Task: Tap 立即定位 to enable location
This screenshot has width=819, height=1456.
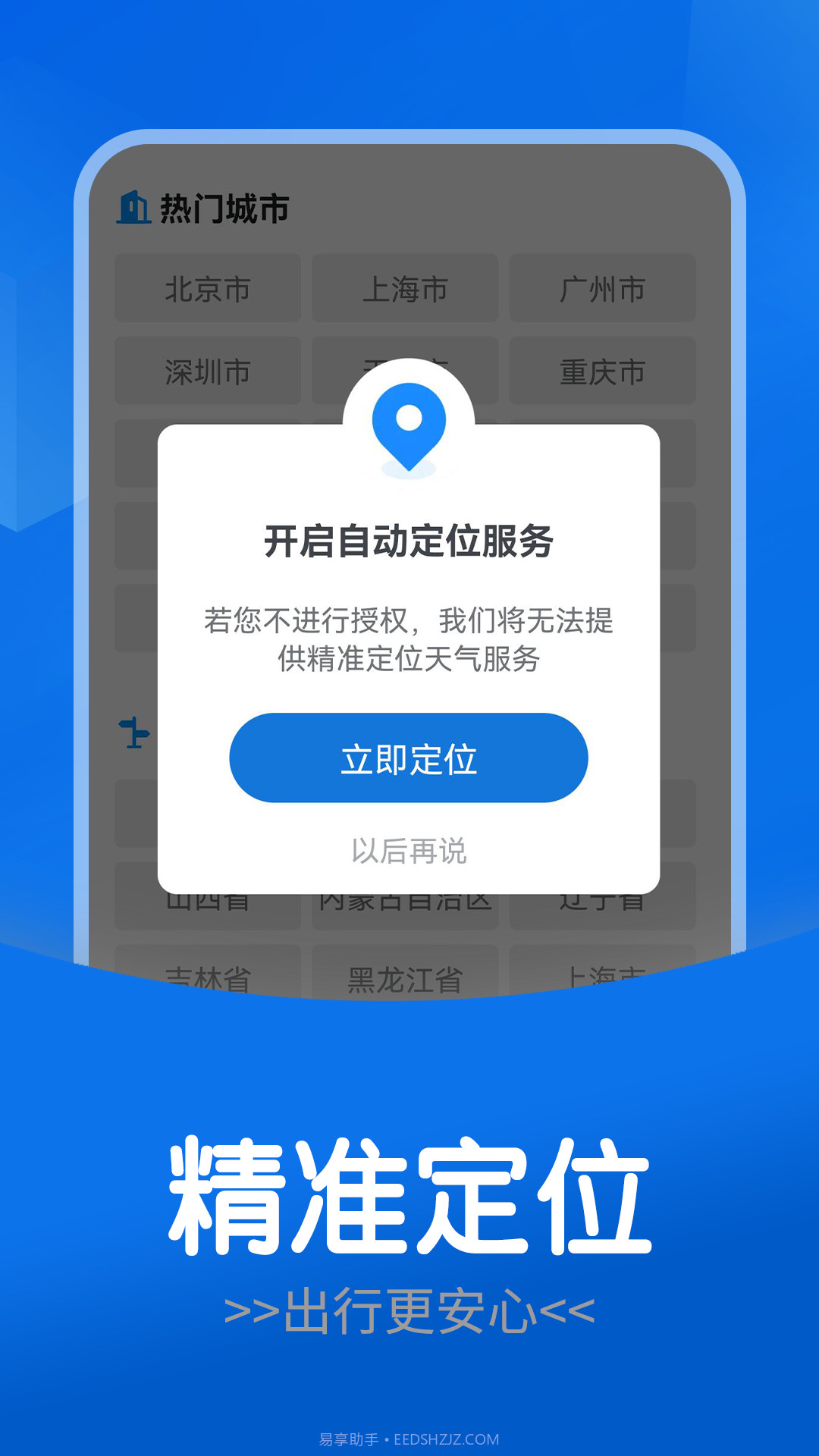Action: pyautogui.click(x=409, y=758)
